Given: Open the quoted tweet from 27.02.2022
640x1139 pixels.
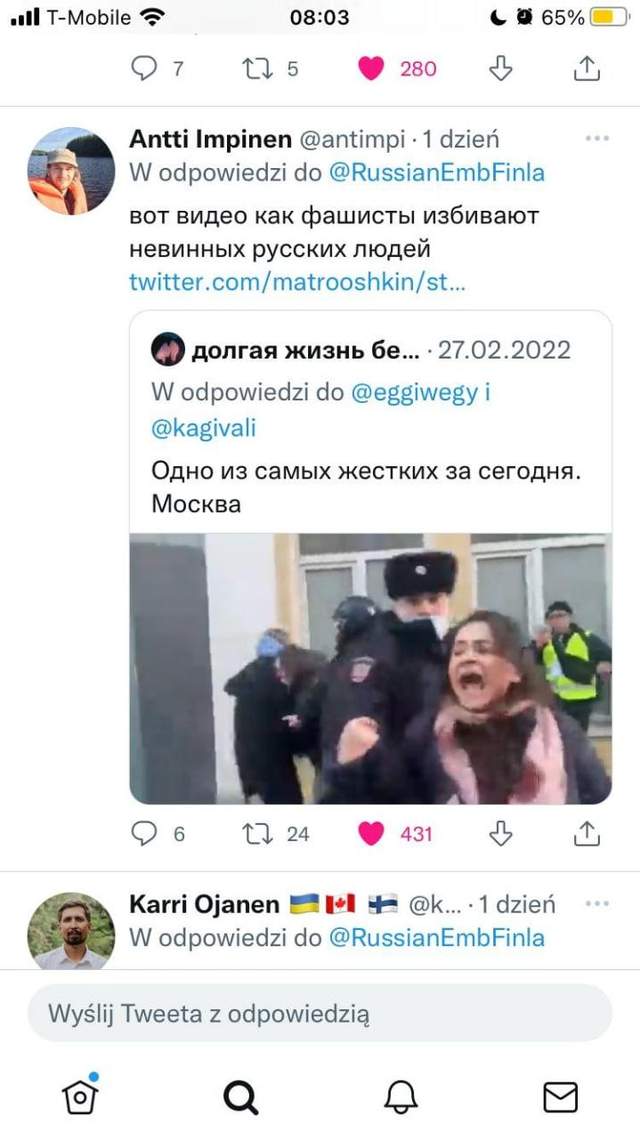Looking at the screenshot, I should pos(370,430).
